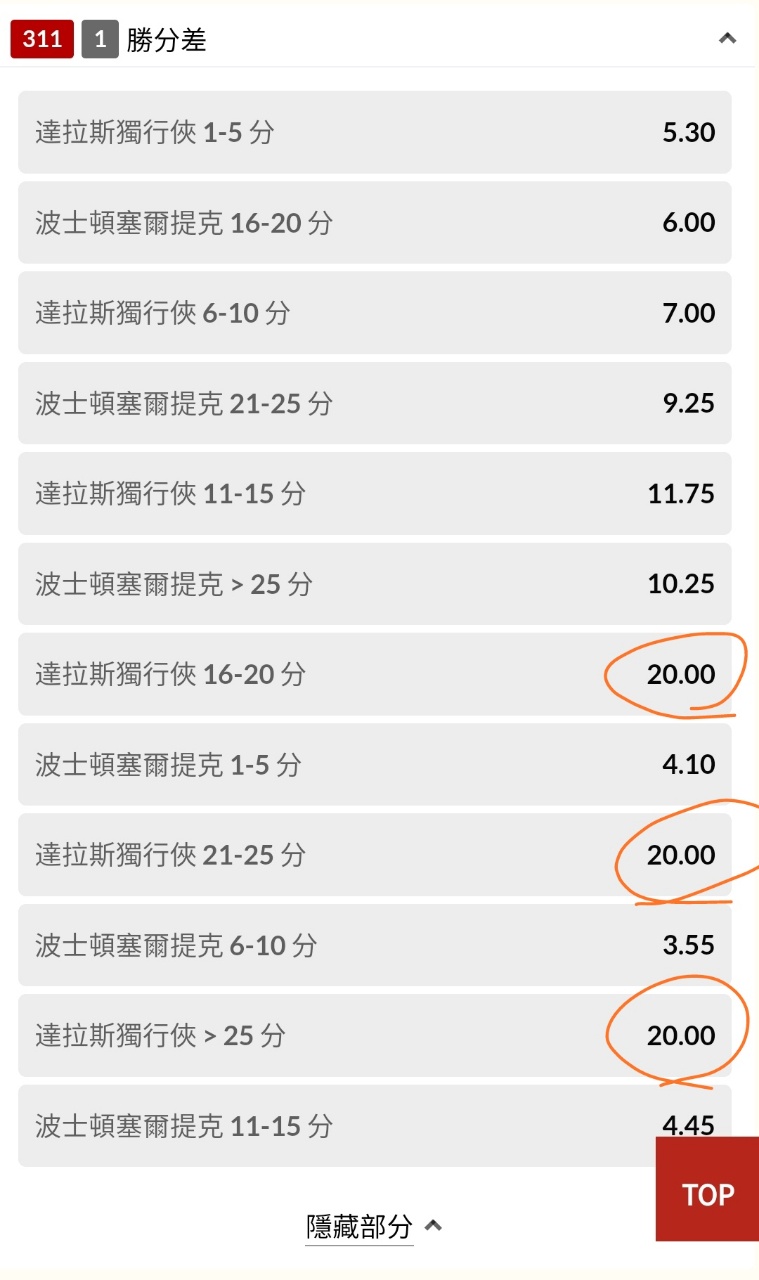Choose 達拉斯獨行俠 6-10 分 at 7.00
The image size is (759, 1280).
[374, 313]
